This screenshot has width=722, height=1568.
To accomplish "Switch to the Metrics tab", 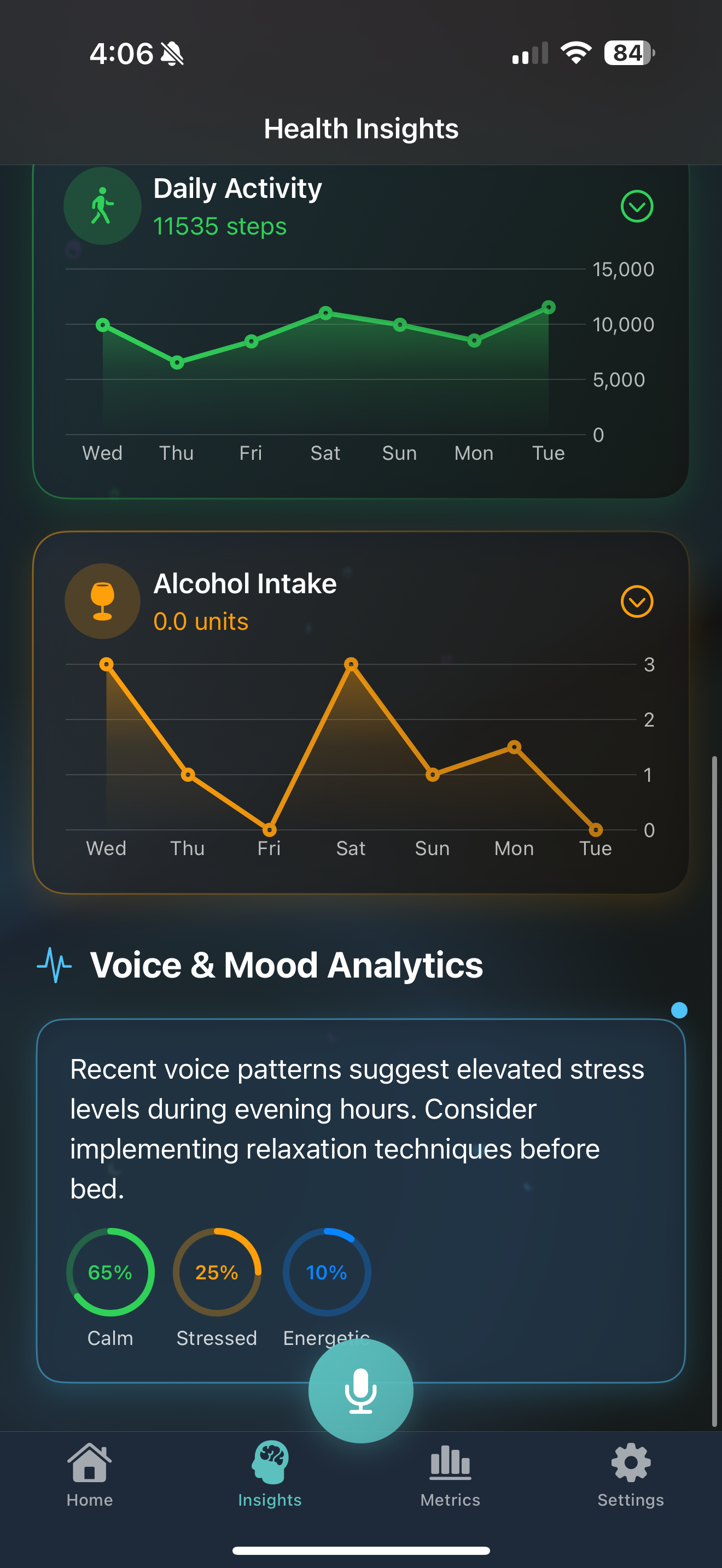I will click(450, 1475).
